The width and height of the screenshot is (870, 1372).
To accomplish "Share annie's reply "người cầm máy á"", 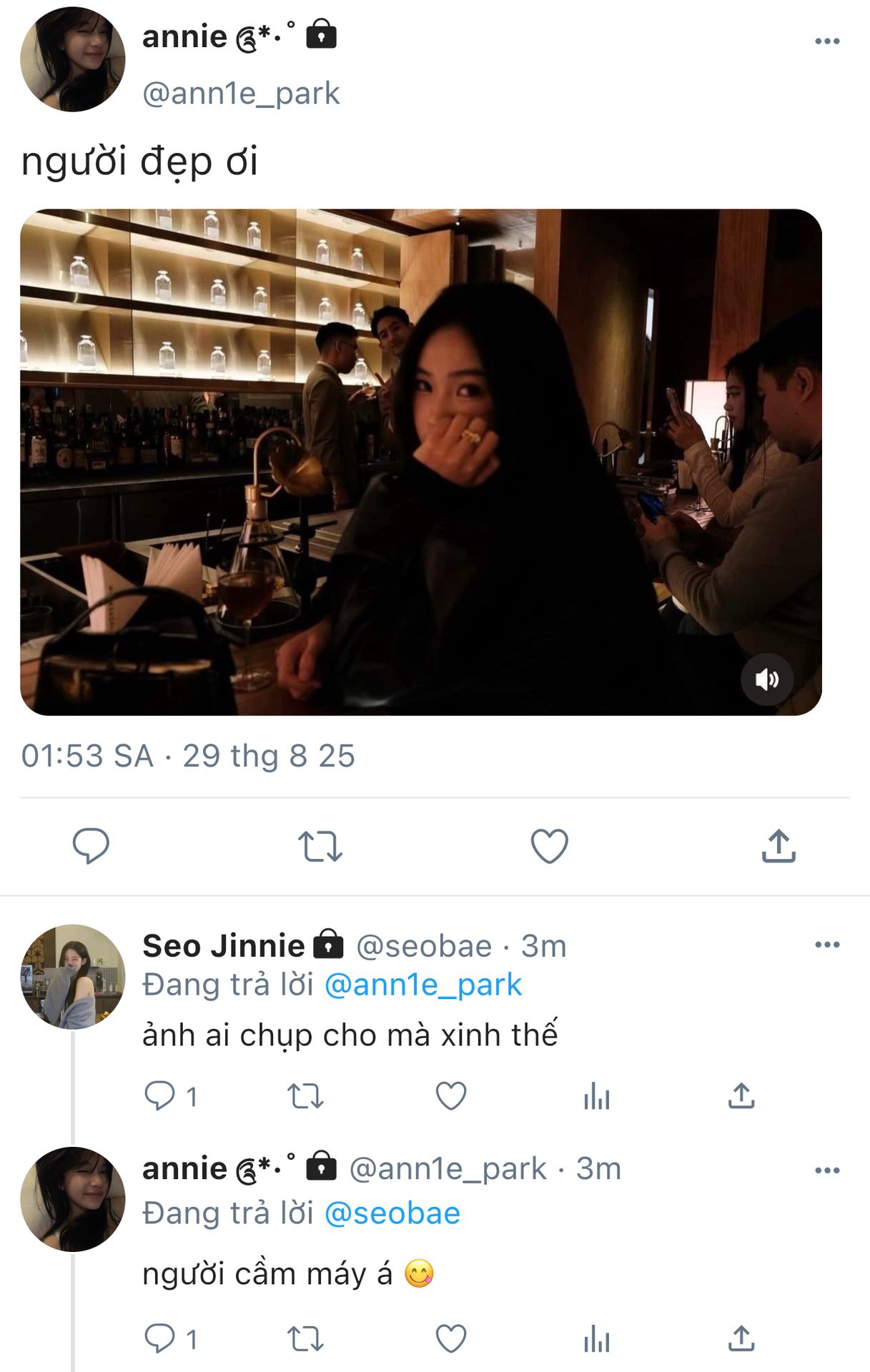I will [741, 1338].
